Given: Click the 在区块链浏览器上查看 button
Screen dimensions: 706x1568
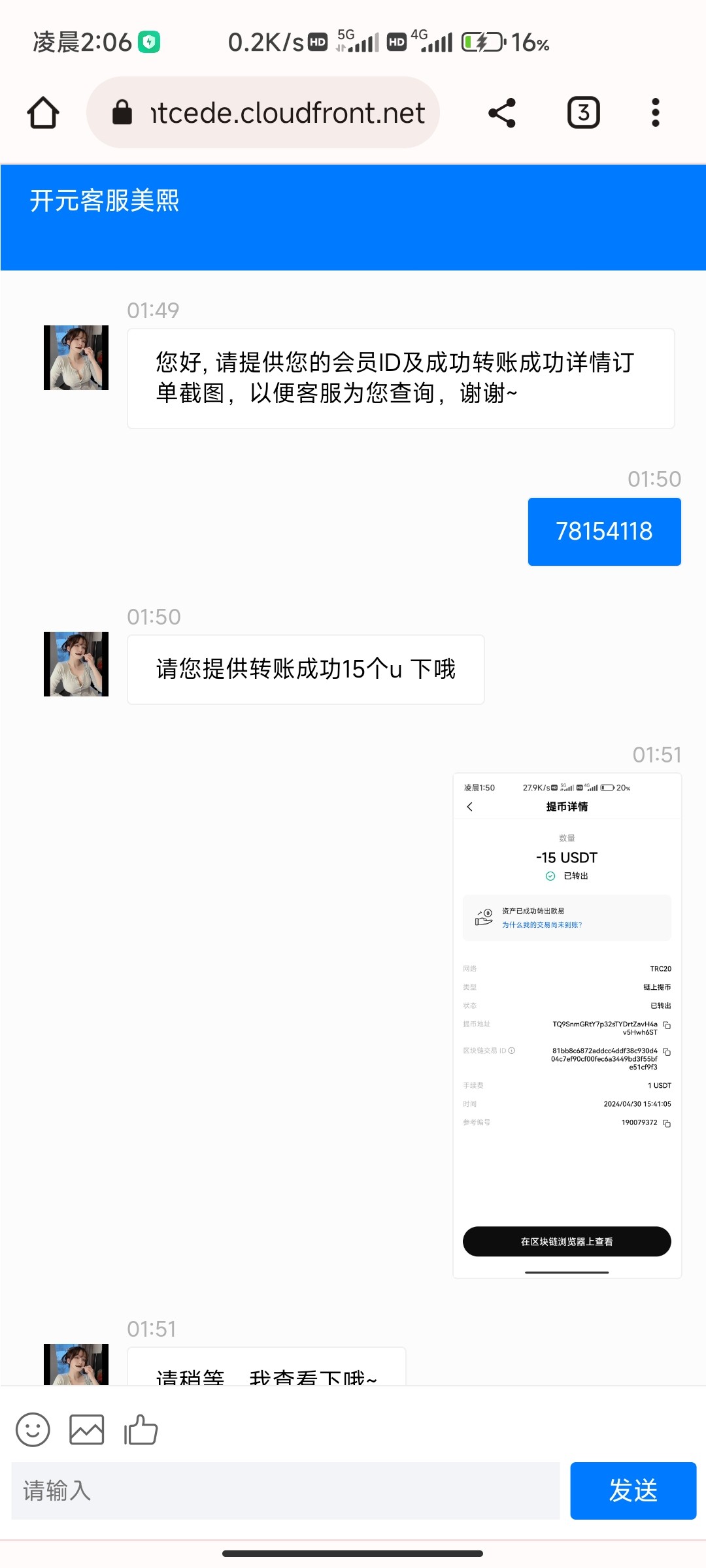Looking at the screenshot, I should (x=566, y=1241).
